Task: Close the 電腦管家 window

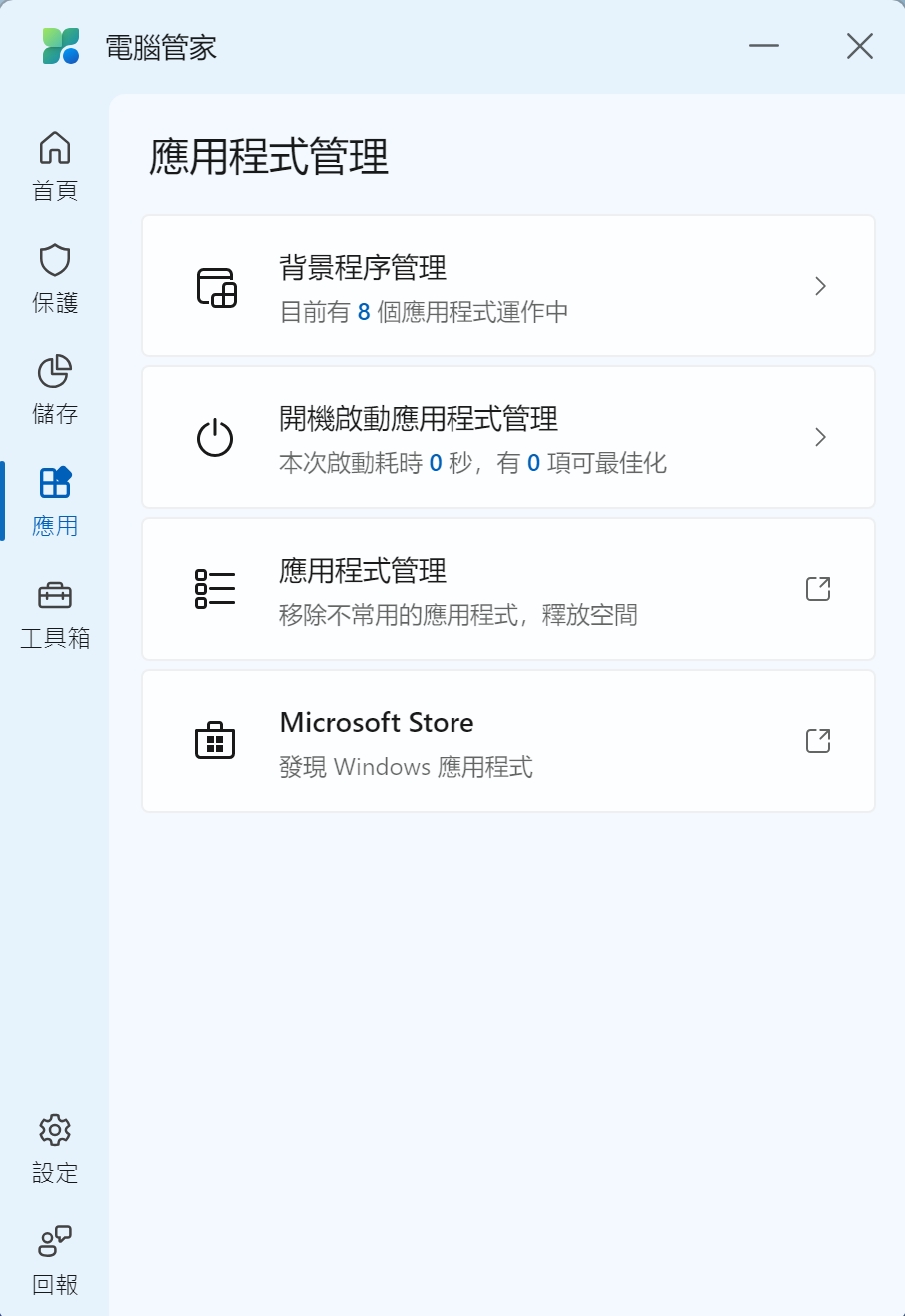Action: tap(859, 46)
